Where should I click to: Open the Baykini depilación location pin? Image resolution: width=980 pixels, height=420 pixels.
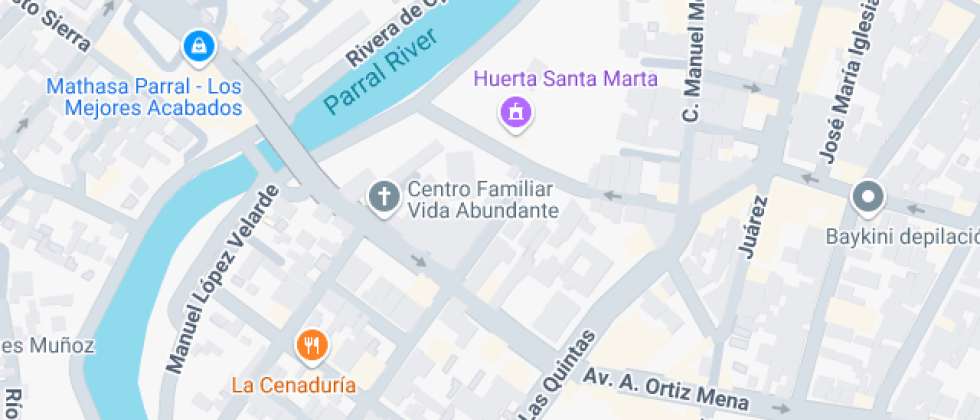tap(867, 198)
